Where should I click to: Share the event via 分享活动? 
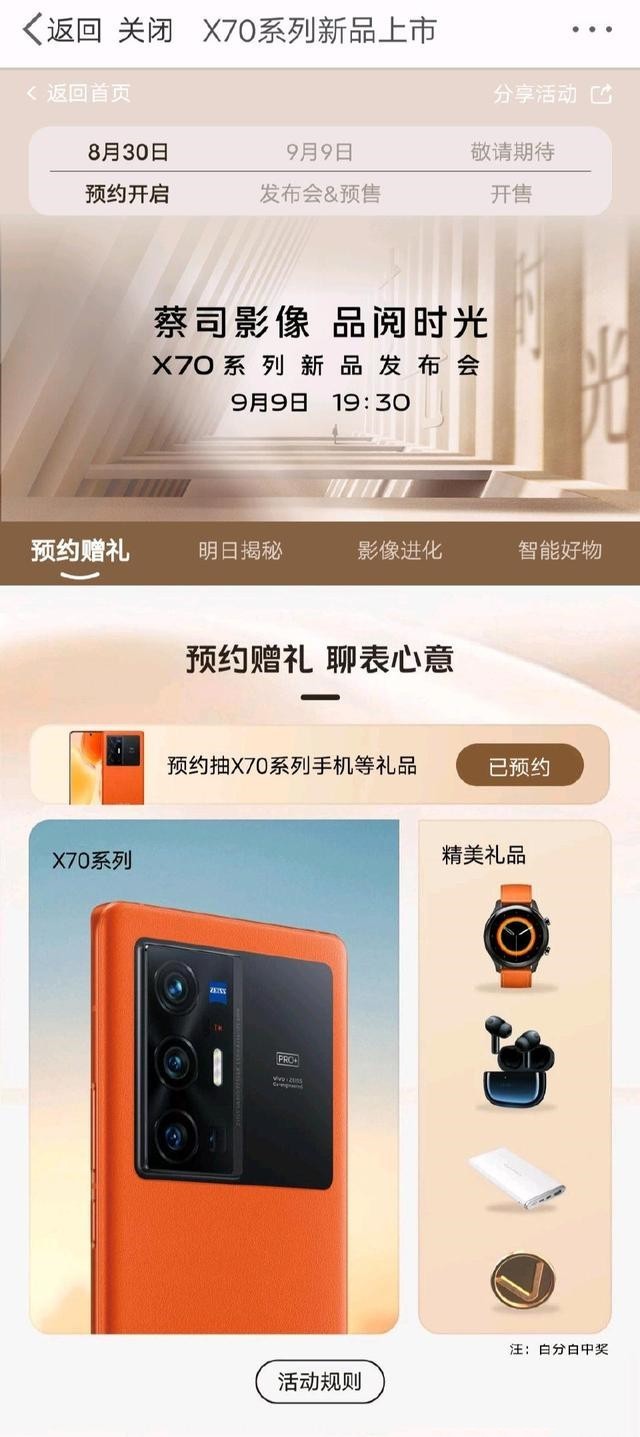click(x=552, y=94)
